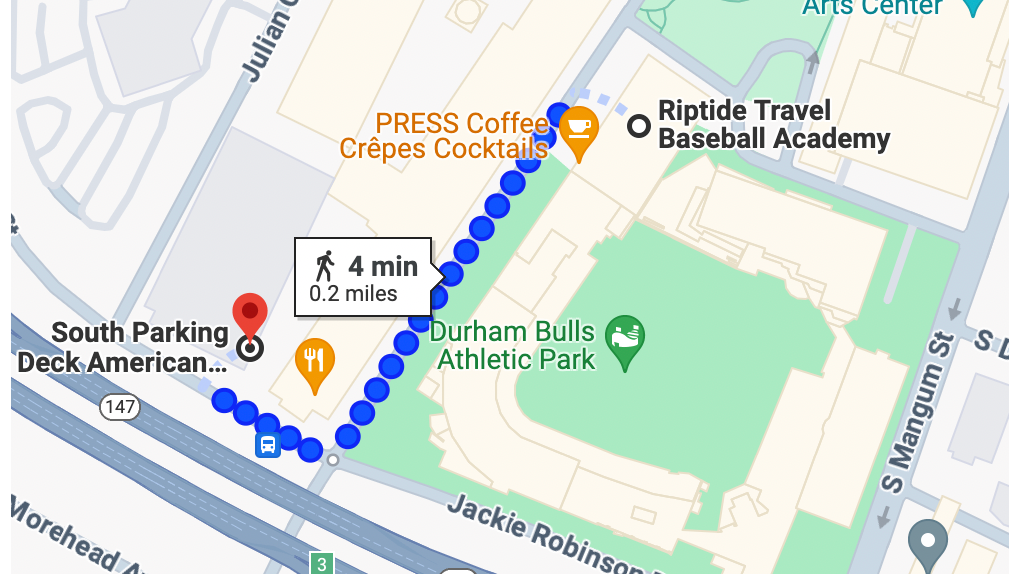1020x574 pixels.
Task: Open the 4 min walking route callout
Action: tap(364, 277)
